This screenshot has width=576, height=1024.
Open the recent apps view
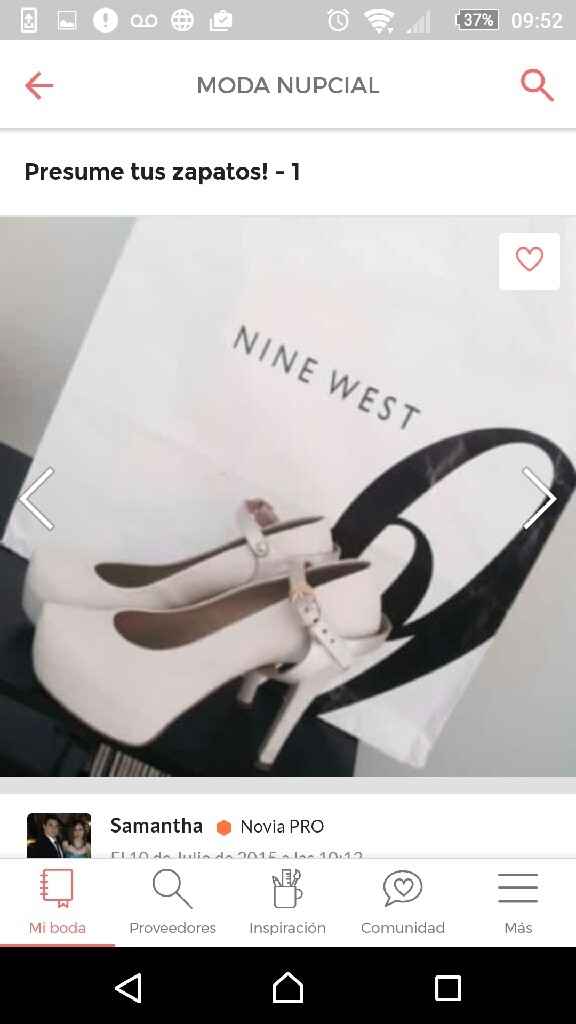pos(448,988)
